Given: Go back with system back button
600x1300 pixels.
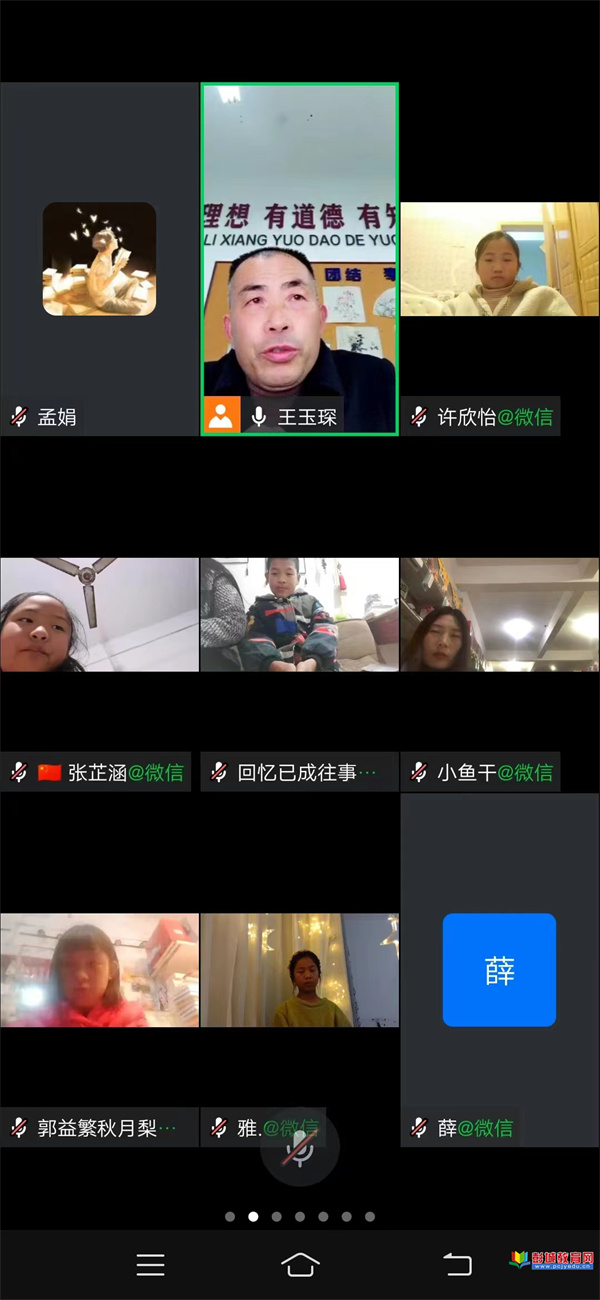Looking at the screenshot, I should coord(457,1264).
